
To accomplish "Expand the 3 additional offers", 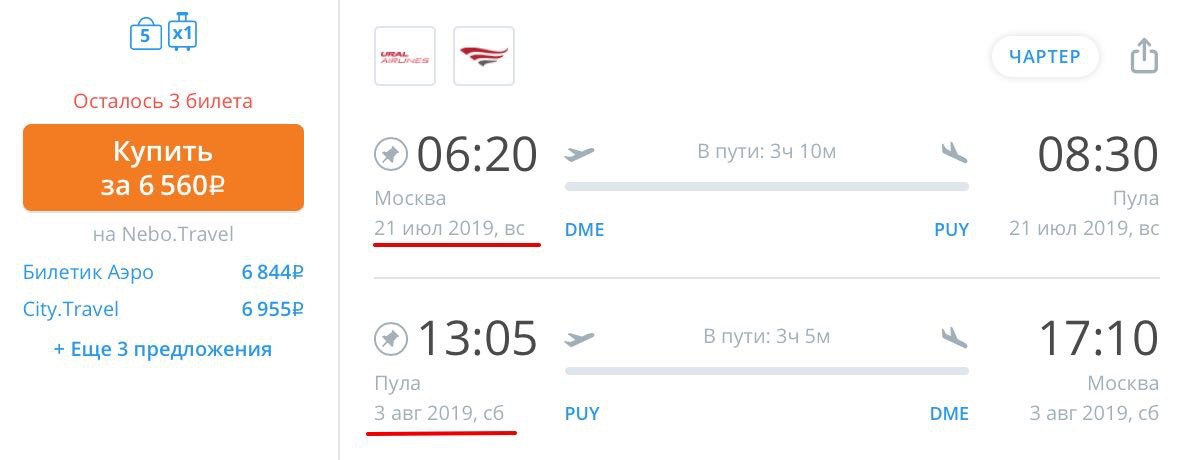I will (163, 349).
